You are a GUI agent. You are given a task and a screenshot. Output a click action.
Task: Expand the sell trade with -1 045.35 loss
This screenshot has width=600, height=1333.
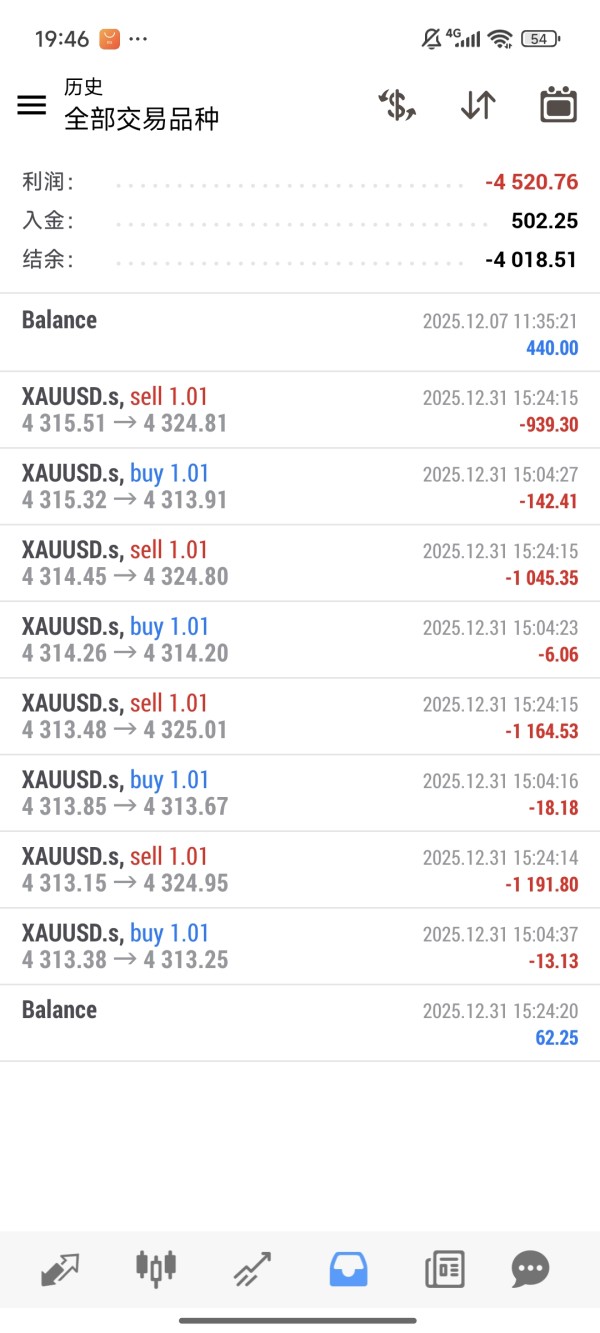click(x=300, y=563)
